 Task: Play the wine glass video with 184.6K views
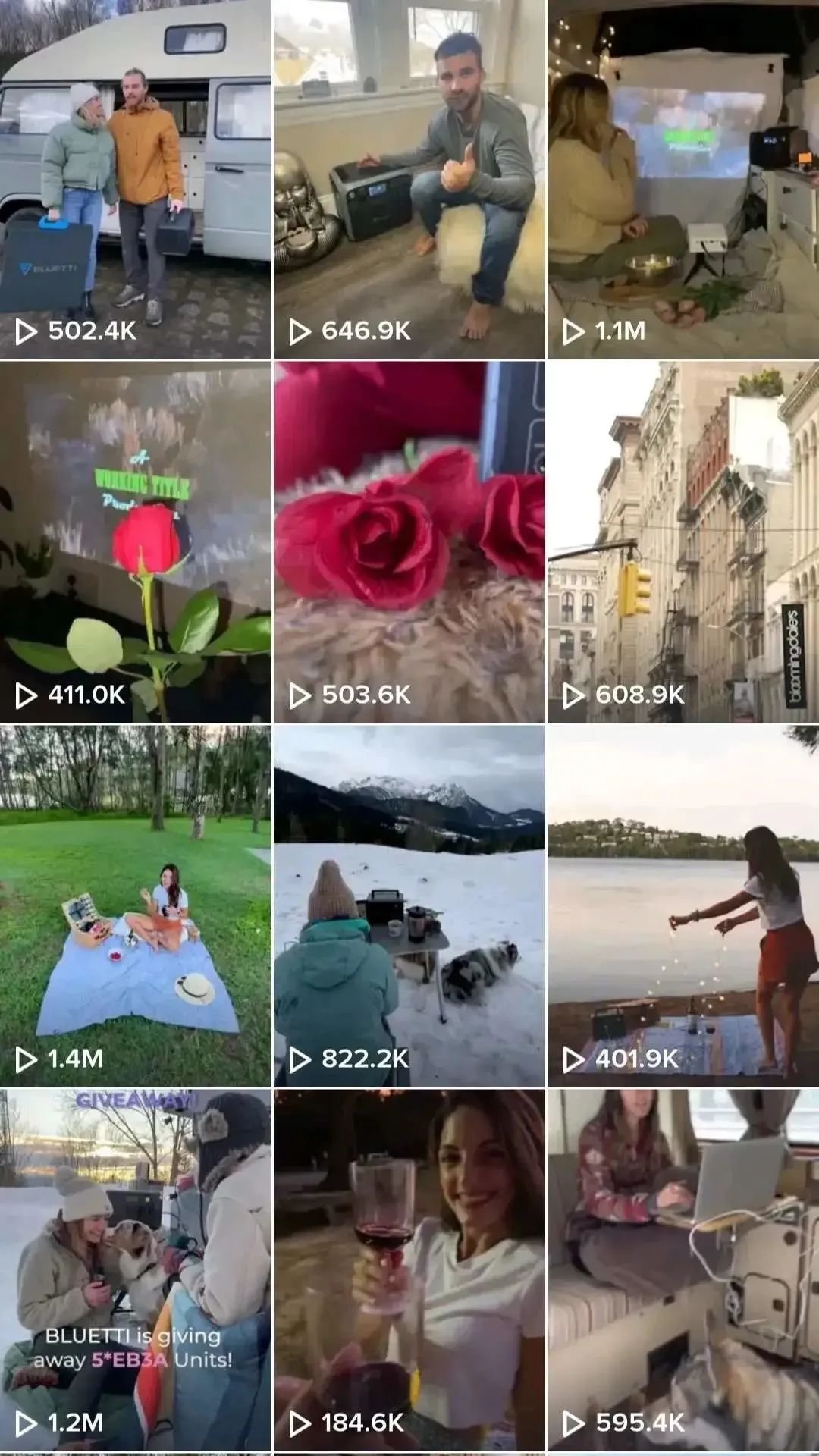tap(409, 1269)
